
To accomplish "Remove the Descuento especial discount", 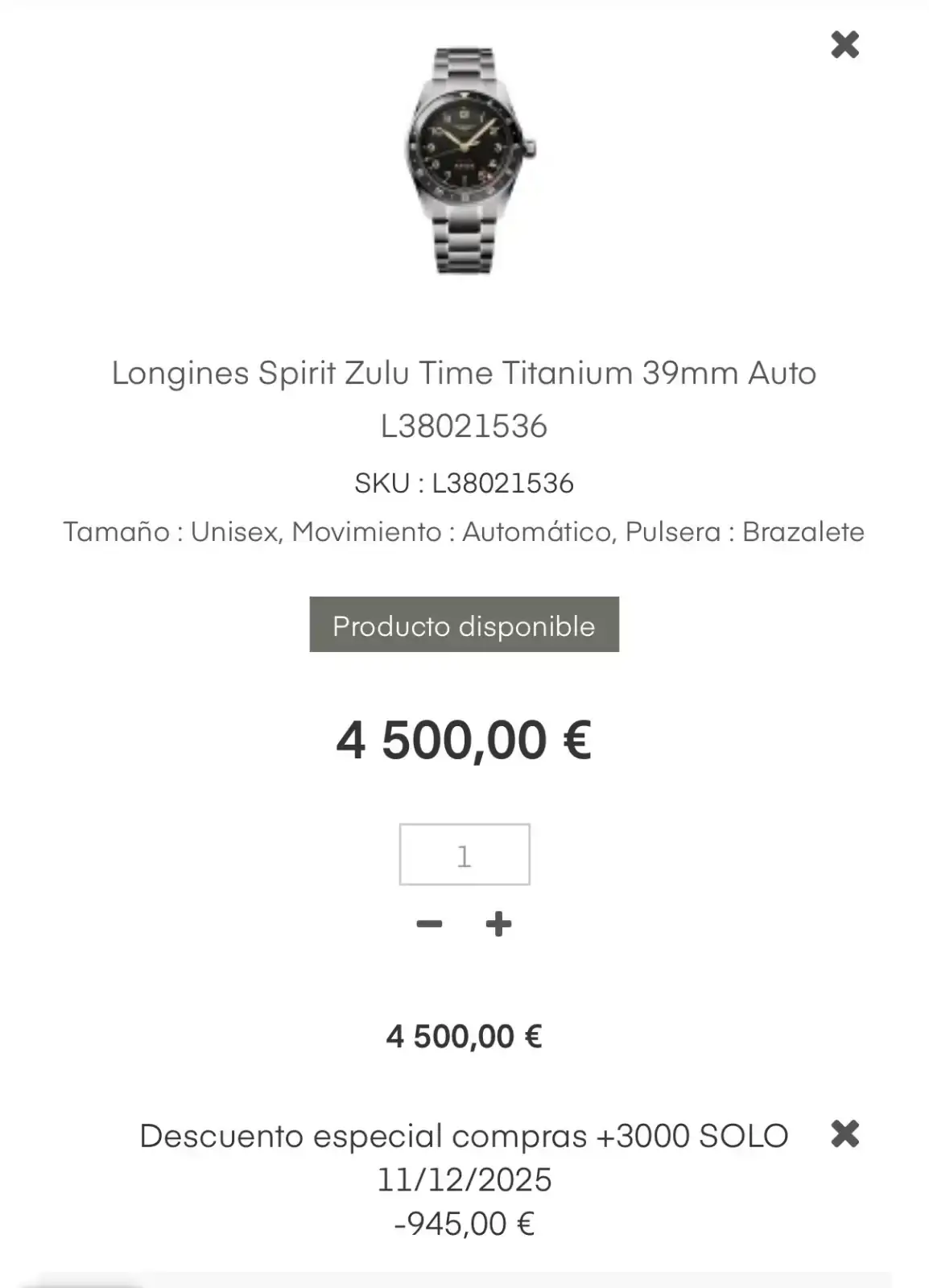I will tap(844, 1133).
